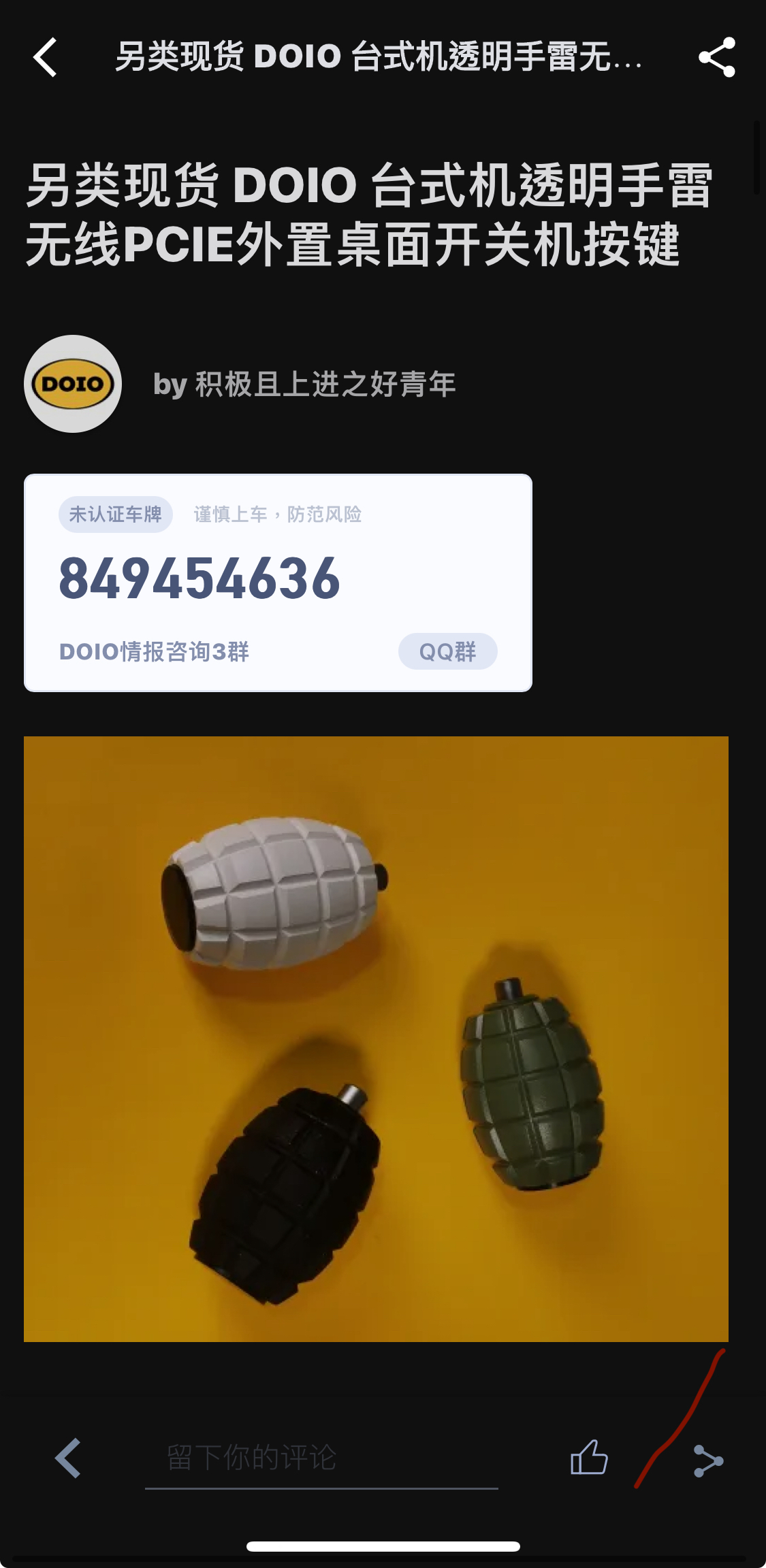
Task: Go back using the bottom-left arrow
Action: [x=68, y=1458]
